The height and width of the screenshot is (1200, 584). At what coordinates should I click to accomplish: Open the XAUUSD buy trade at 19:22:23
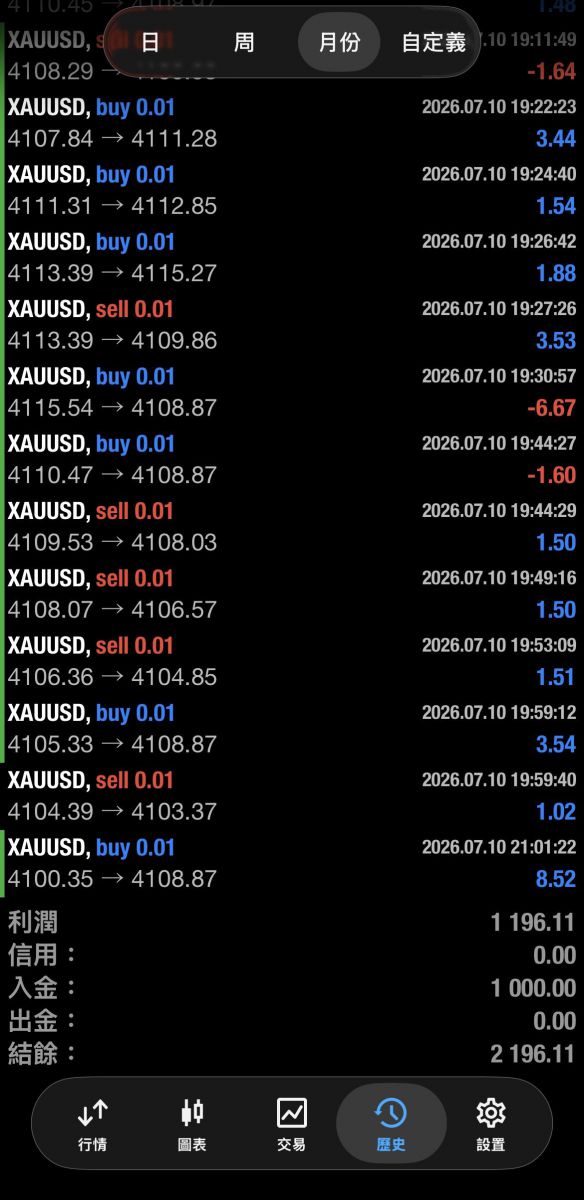coord(292,123)
